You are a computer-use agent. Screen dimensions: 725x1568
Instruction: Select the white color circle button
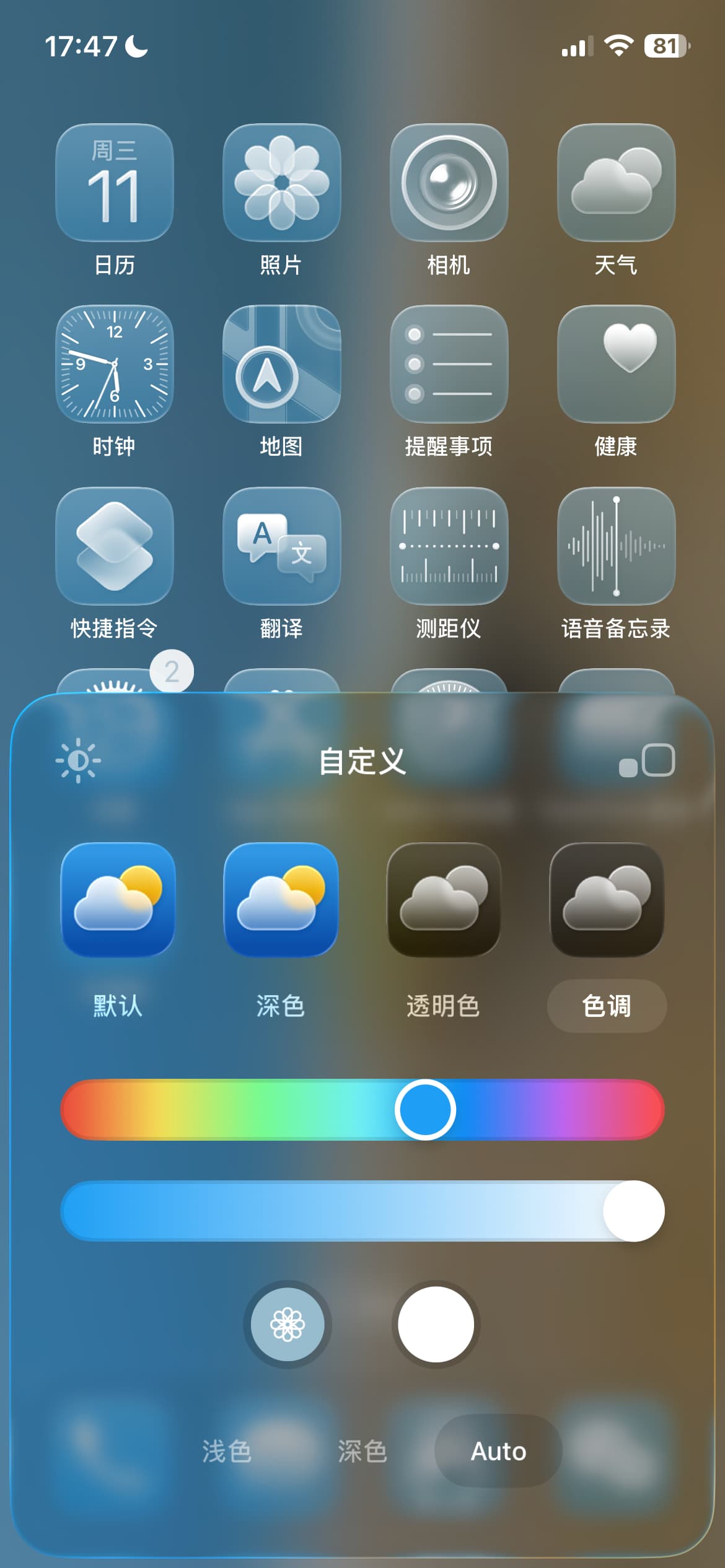click(436, 1325)
